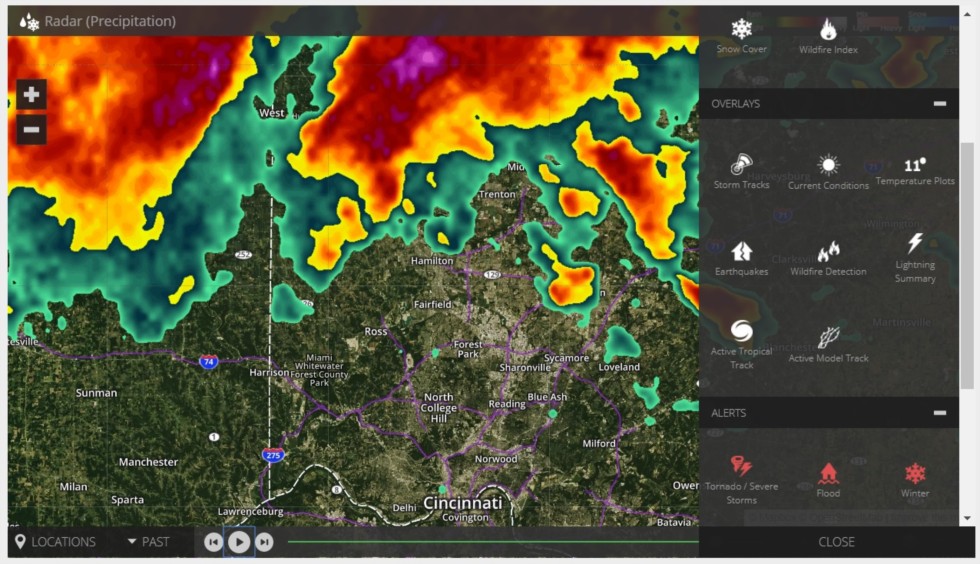The image size is (980, 564).
Task: Collapse the Overlays section
Action: (x=939, y=103)
